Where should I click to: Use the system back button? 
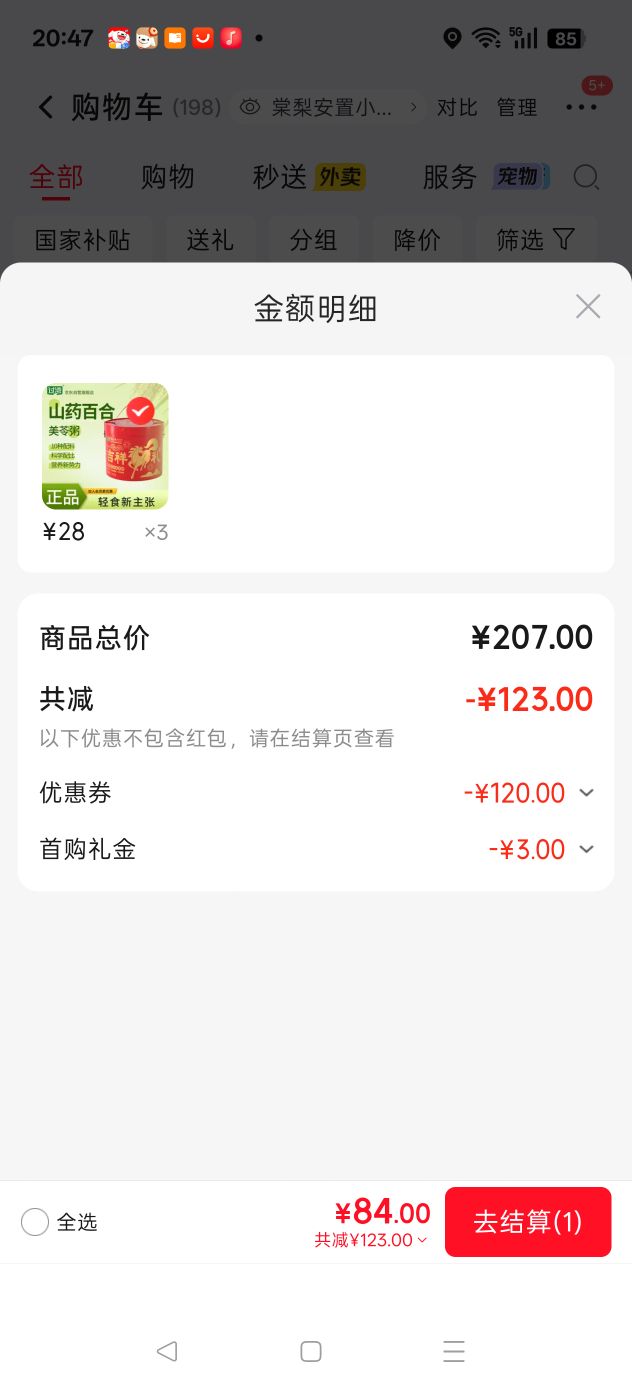(x=167, y=1352)
